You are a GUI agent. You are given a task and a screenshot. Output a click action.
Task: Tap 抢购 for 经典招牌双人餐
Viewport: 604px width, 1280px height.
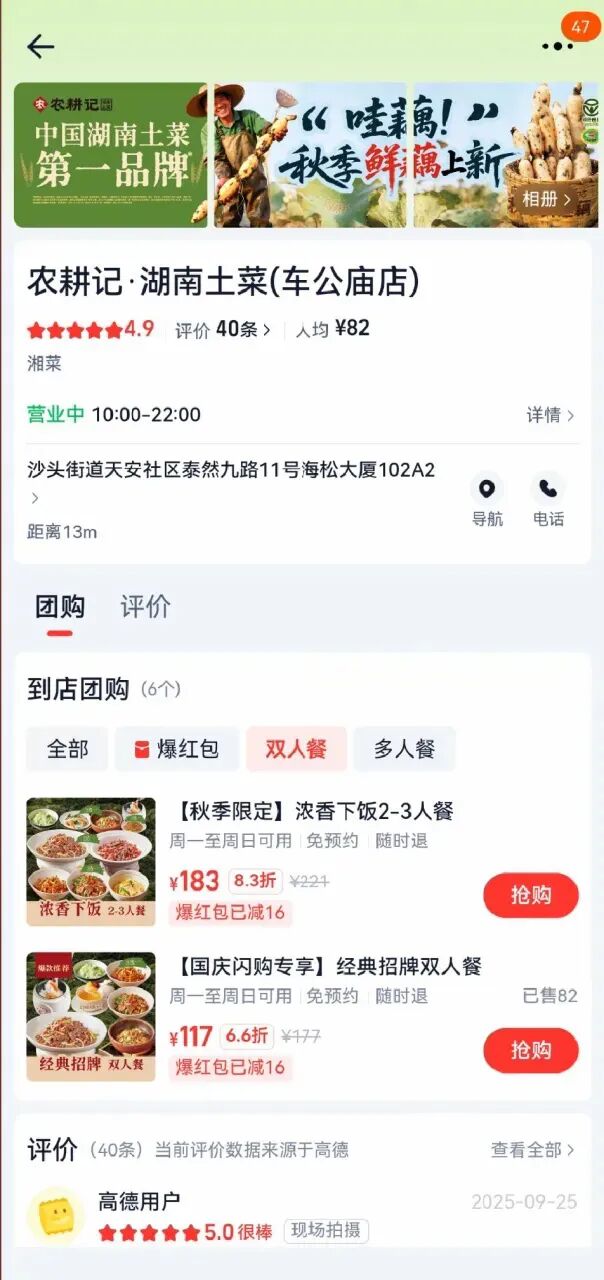click(x=530, y=1050)
